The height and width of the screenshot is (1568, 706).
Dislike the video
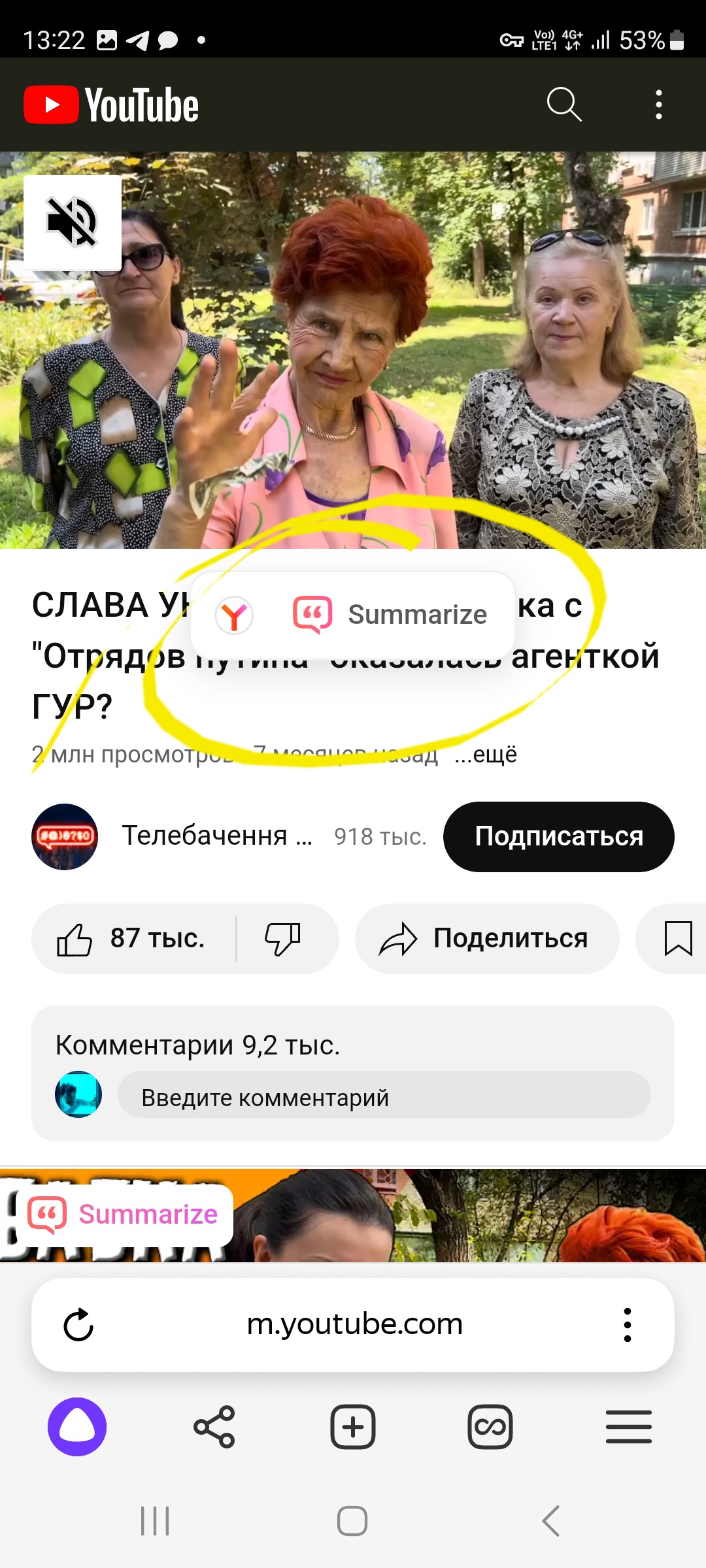[x=282, y=939]
